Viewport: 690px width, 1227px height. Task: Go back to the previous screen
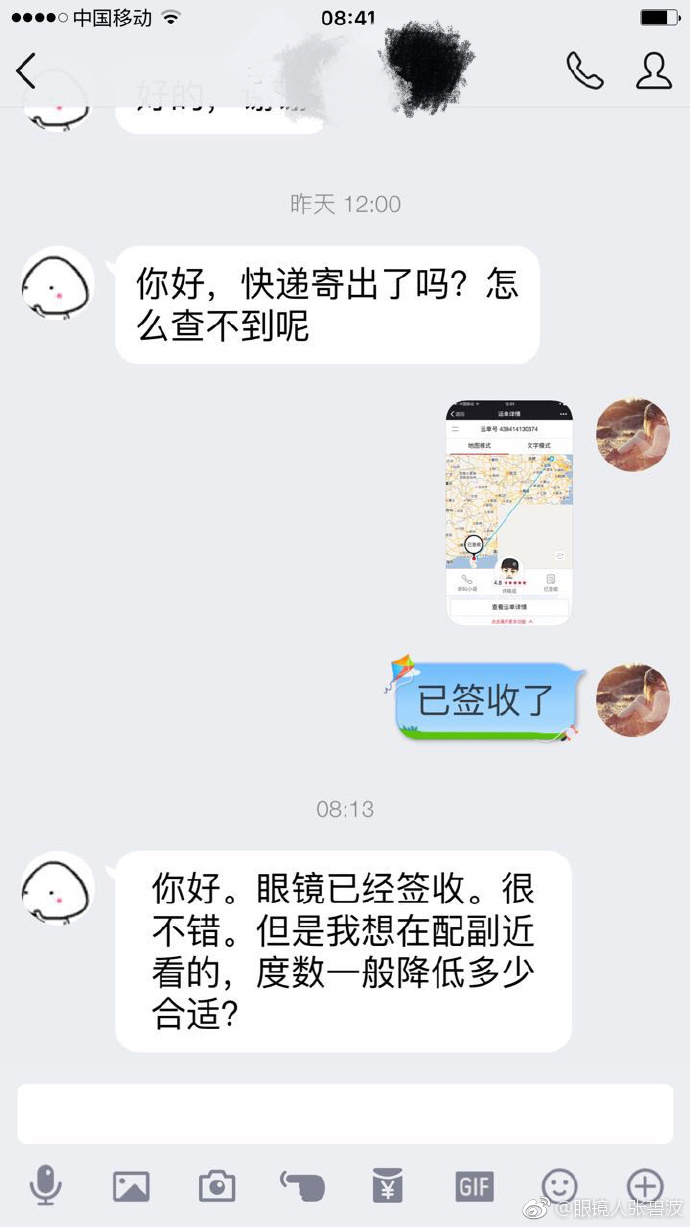point(27,70)
